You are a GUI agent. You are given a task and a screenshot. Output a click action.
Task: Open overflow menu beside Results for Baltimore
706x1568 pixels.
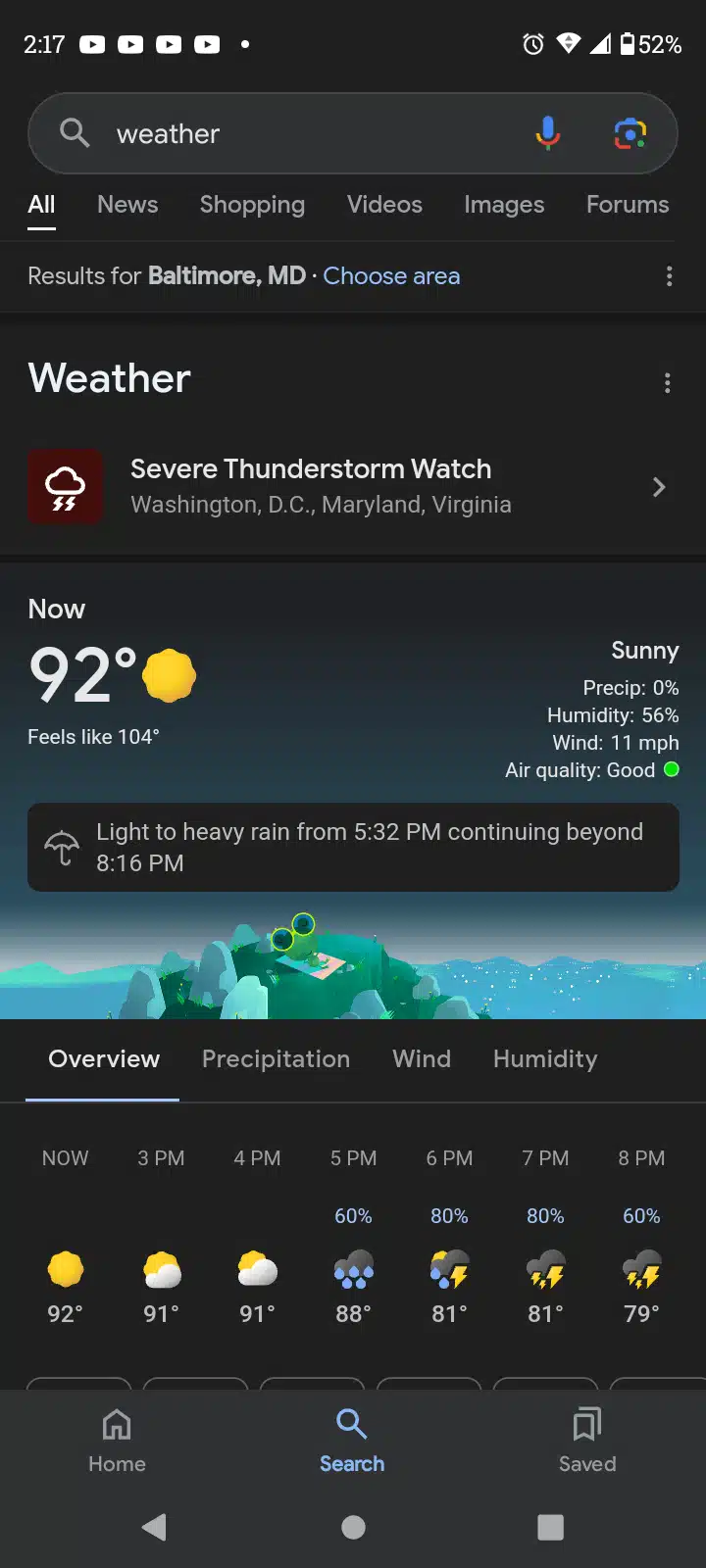pyautogui.click(x=669, y=276)
